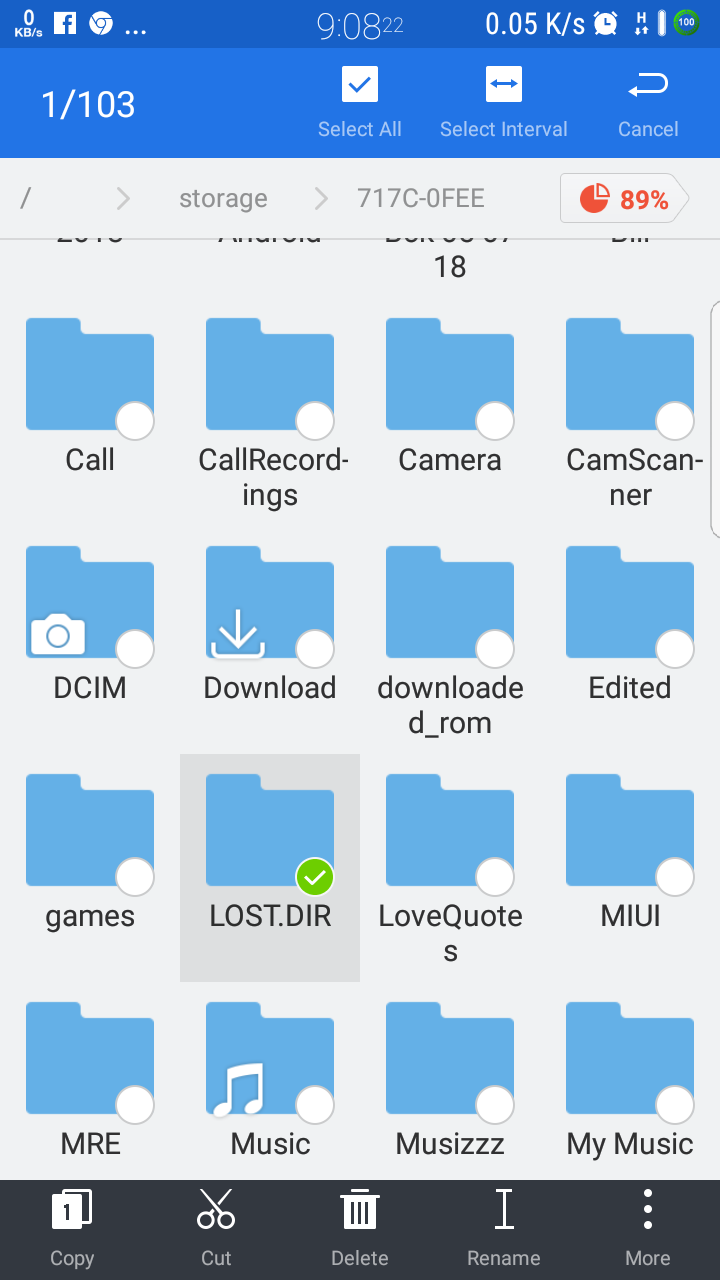Cut the selected folder
The image size is (720, 1280).
click(x=216, y=1227)
